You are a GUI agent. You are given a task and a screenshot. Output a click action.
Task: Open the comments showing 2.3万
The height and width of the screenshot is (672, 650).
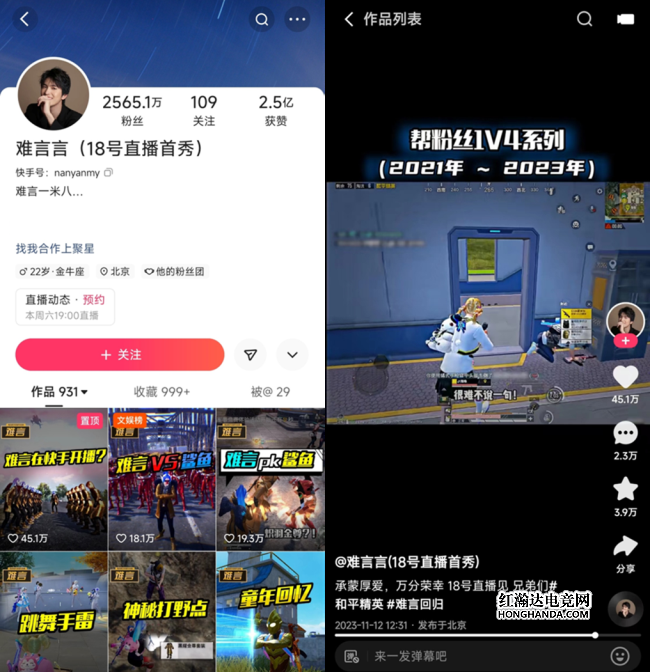tap(625, 433)
